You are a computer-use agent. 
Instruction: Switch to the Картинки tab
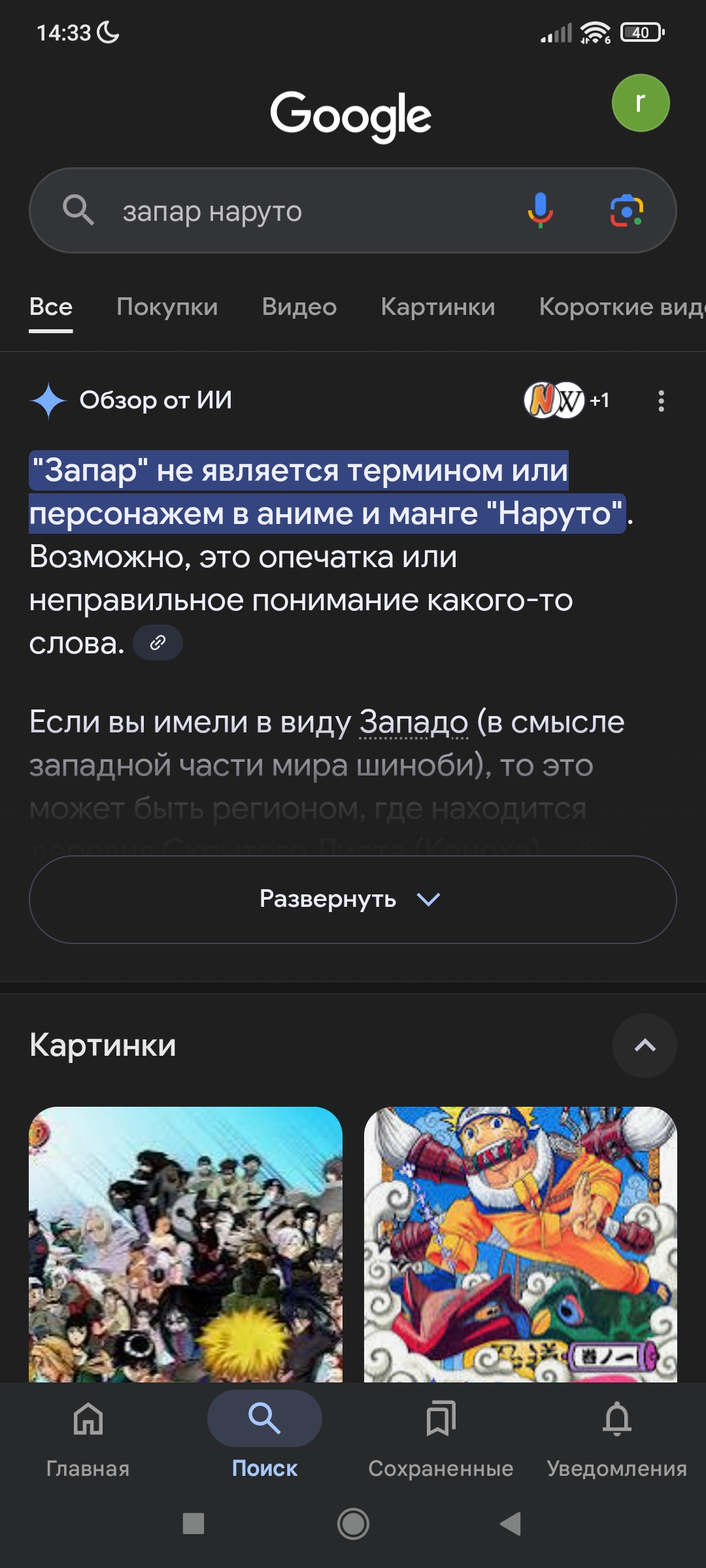[438, 306]
